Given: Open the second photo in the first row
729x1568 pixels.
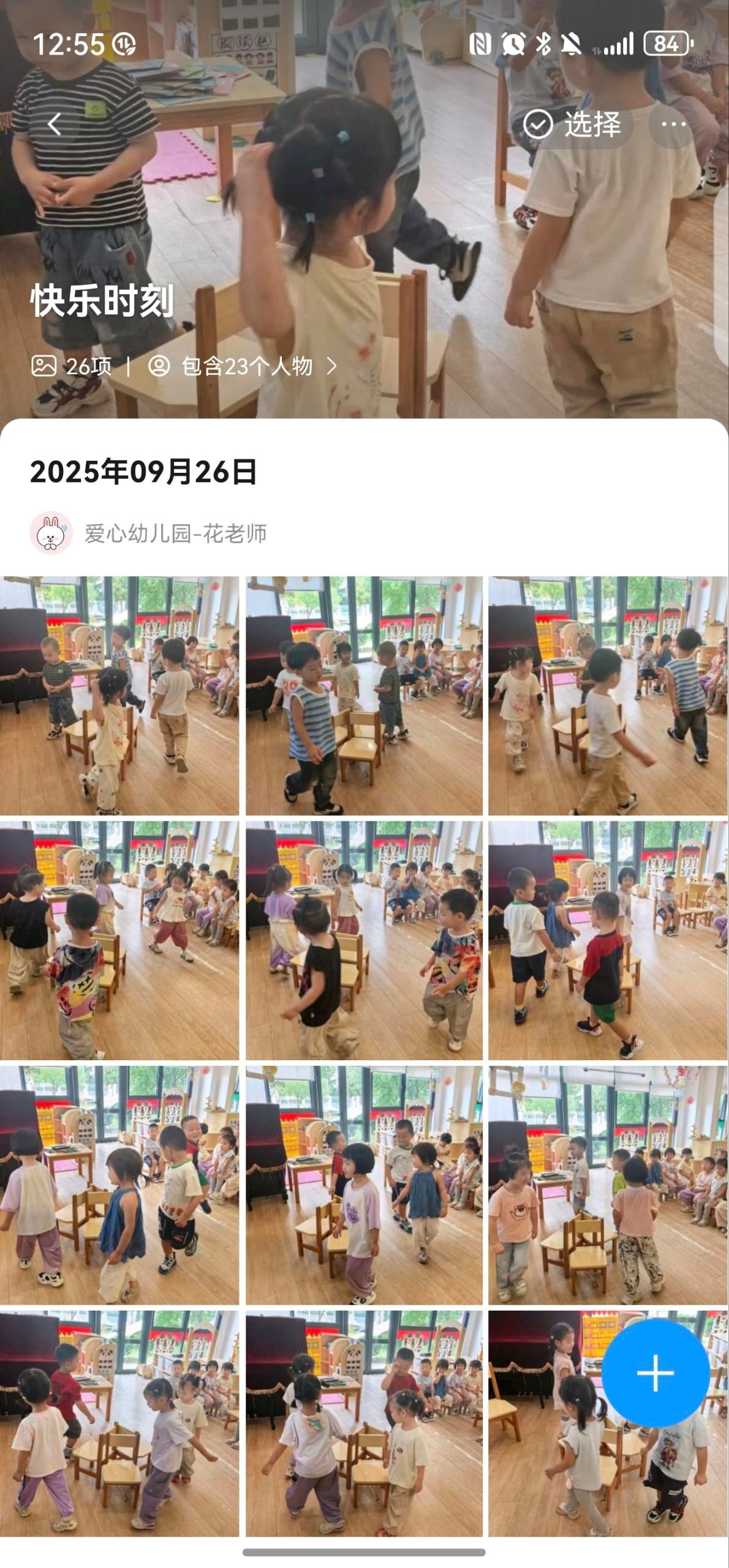Looking at the screenshot, I should click(364, 695).
